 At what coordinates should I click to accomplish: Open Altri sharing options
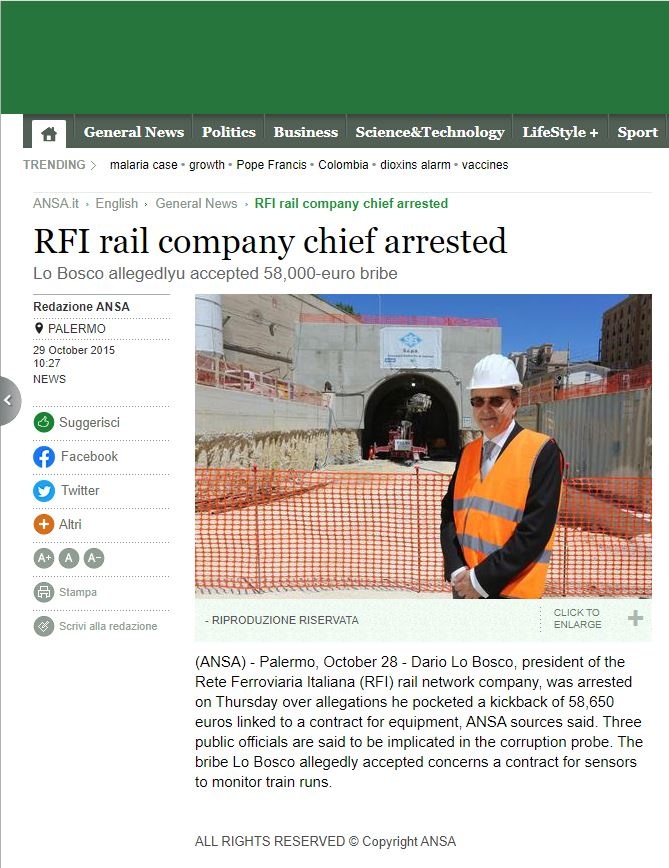tap(58, 524)
